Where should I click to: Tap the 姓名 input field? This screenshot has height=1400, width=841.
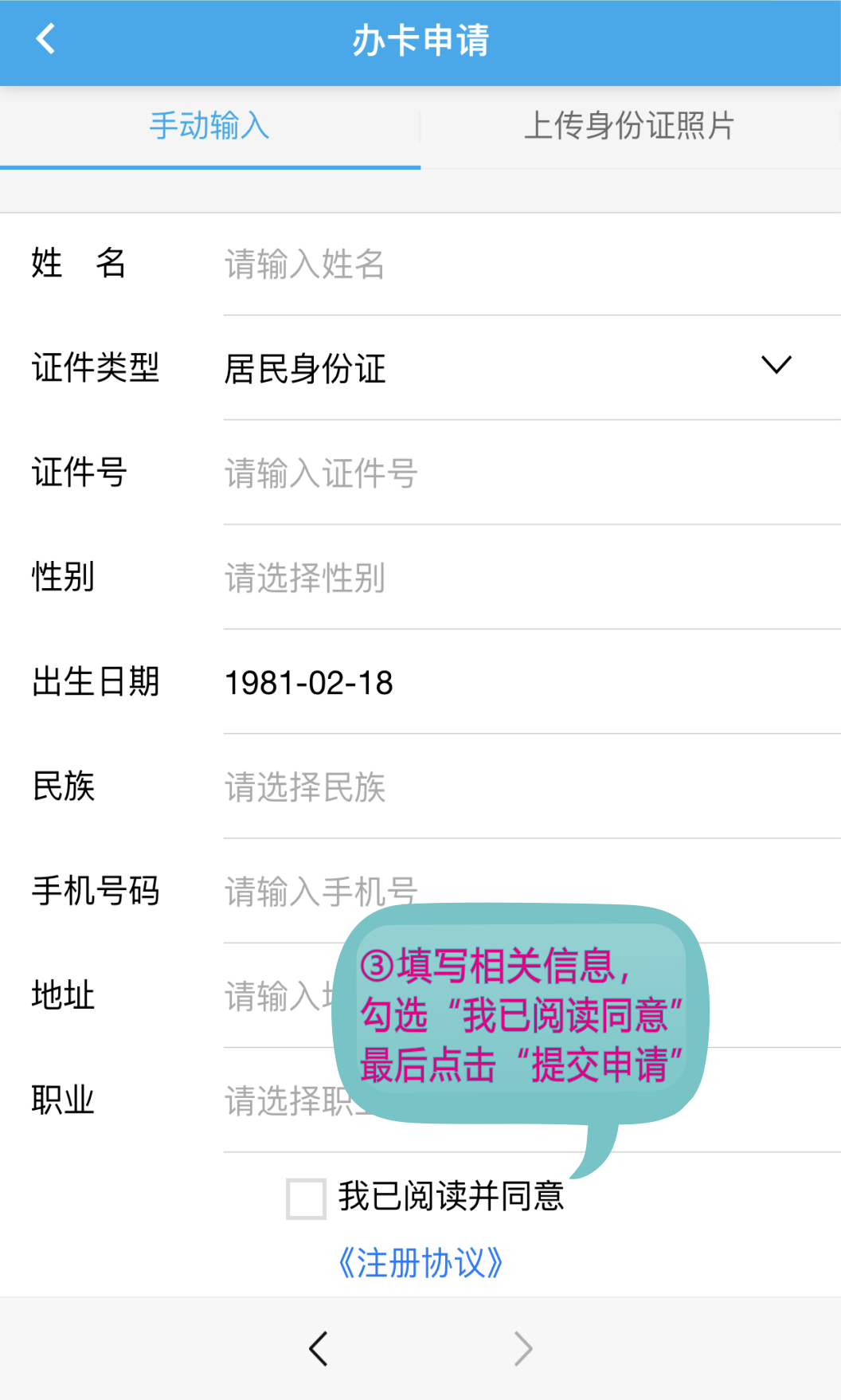(532, 264)
